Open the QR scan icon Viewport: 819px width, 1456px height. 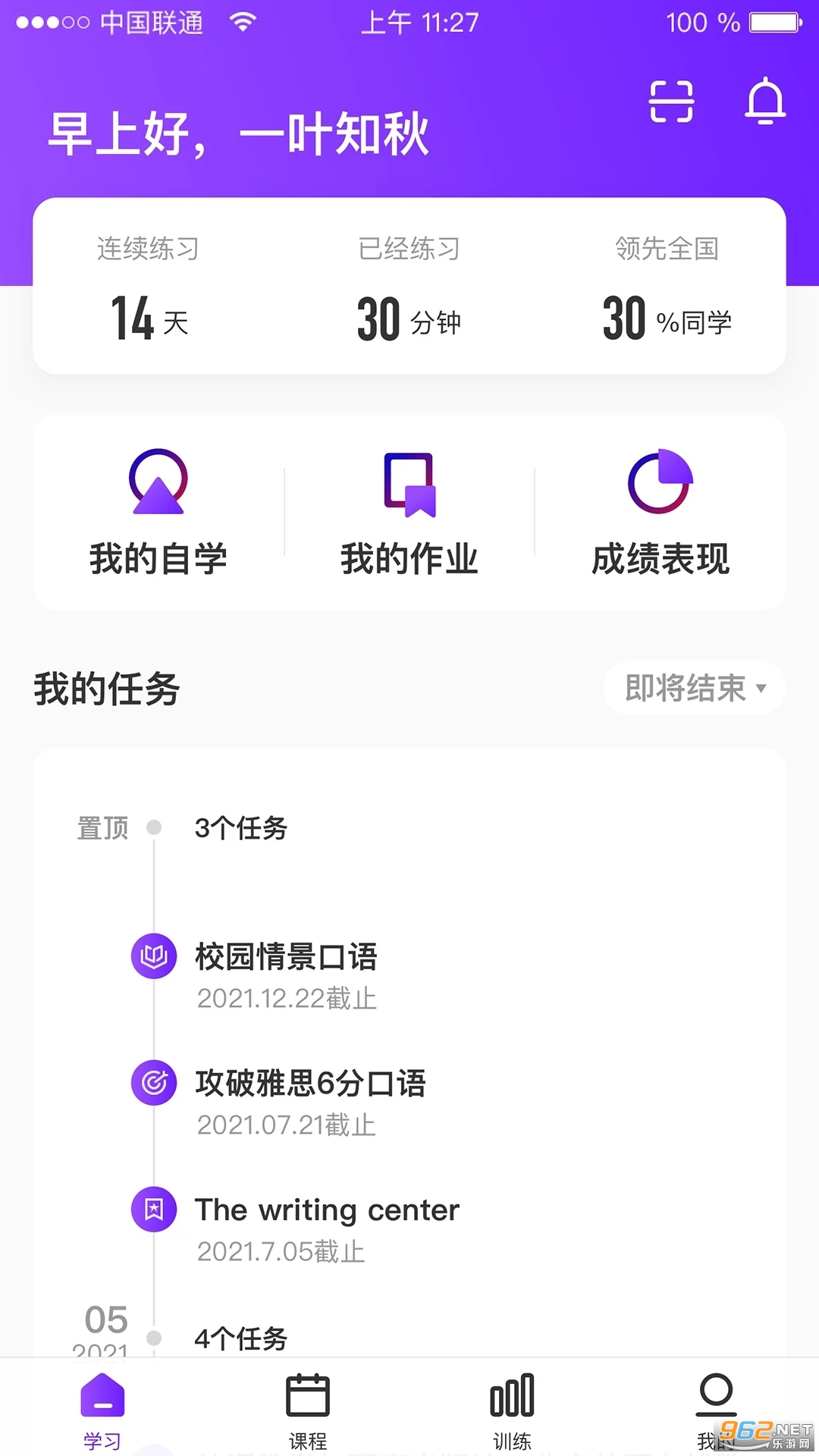point(671,102)
